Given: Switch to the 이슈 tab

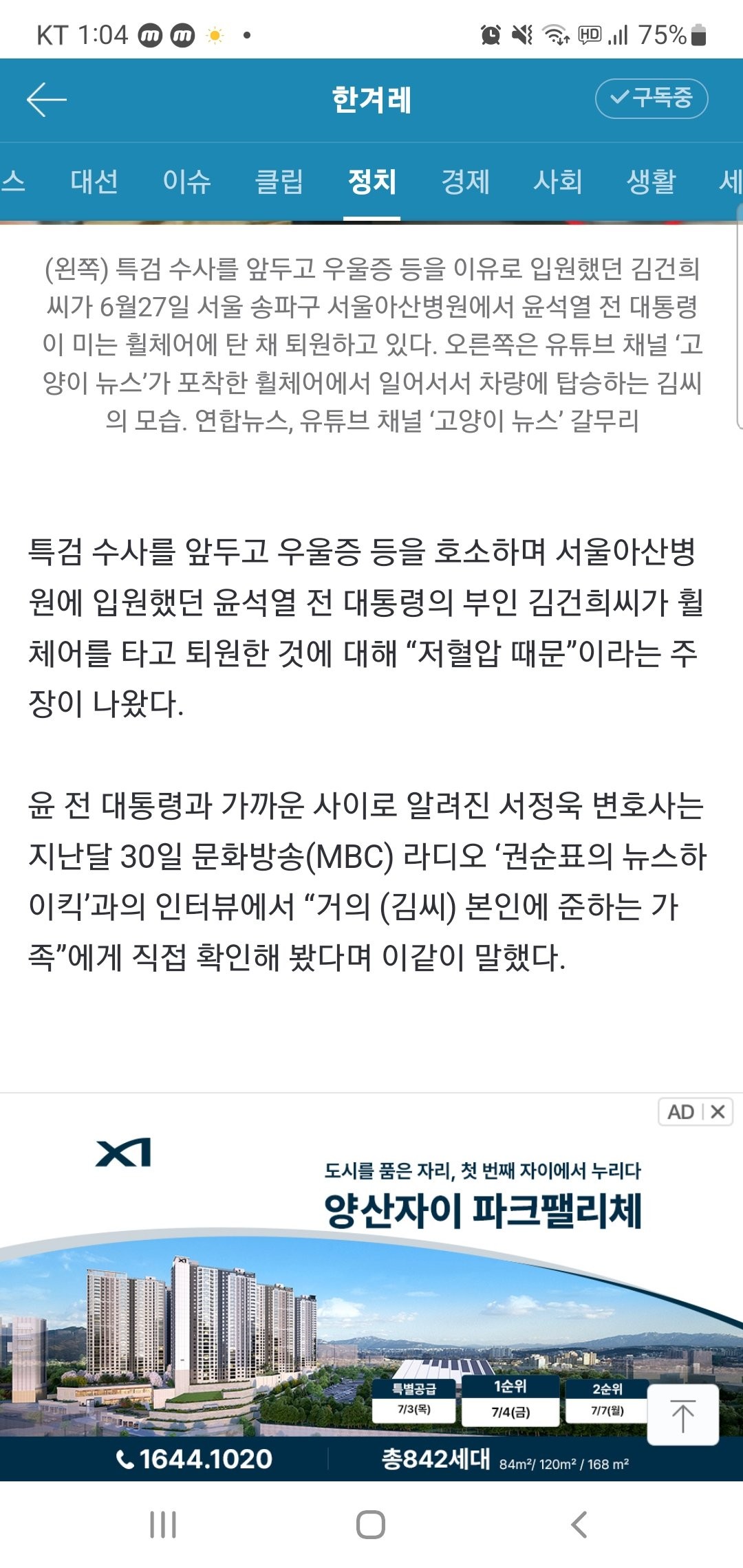Looking at the screenshot, I should point(186,182).
